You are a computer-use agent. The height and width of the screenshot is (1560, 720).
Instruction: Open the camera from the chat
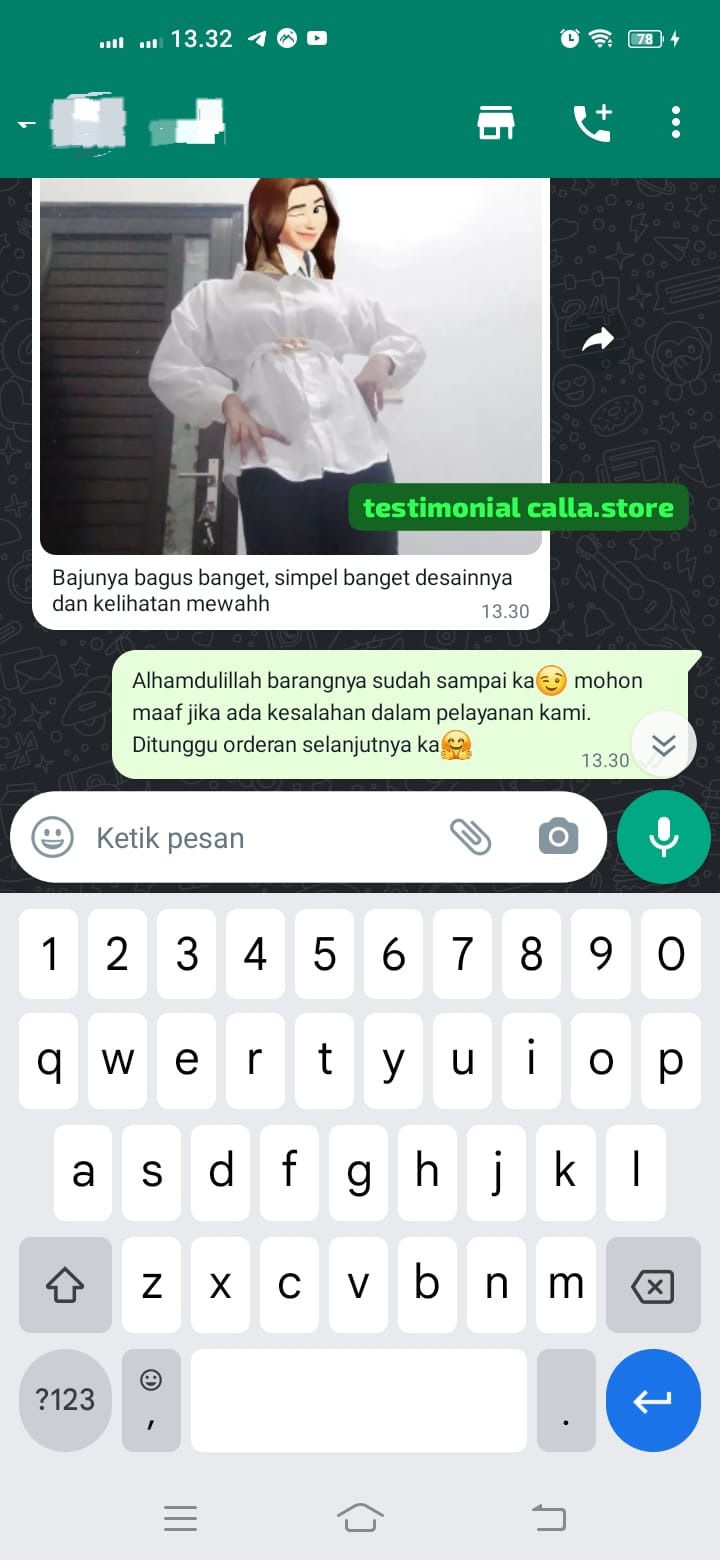(x=558, y=837)
